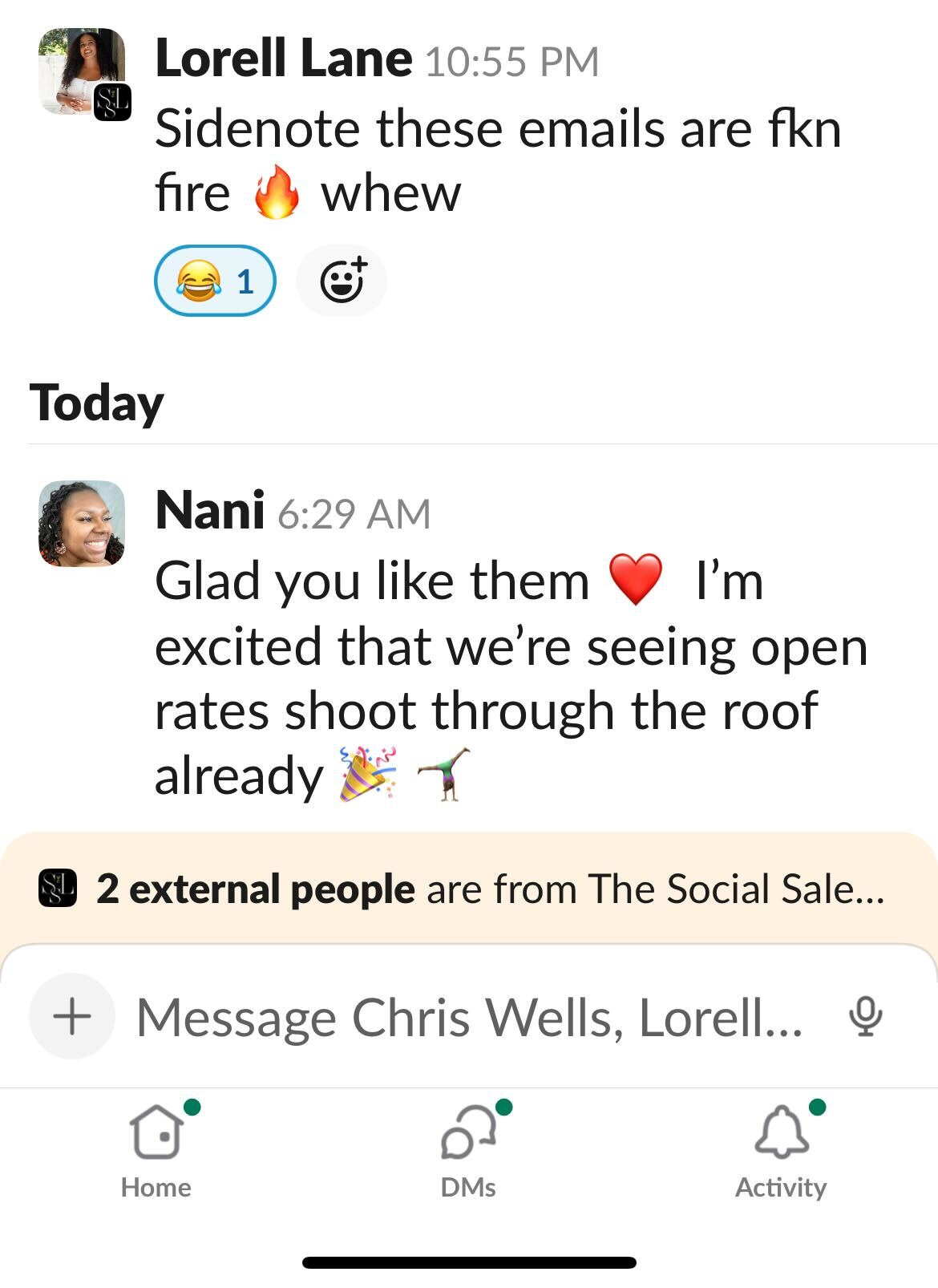Record a voice clip with the microphone
Viewport: 938px width, 1288px height.
click(865, 1016)
